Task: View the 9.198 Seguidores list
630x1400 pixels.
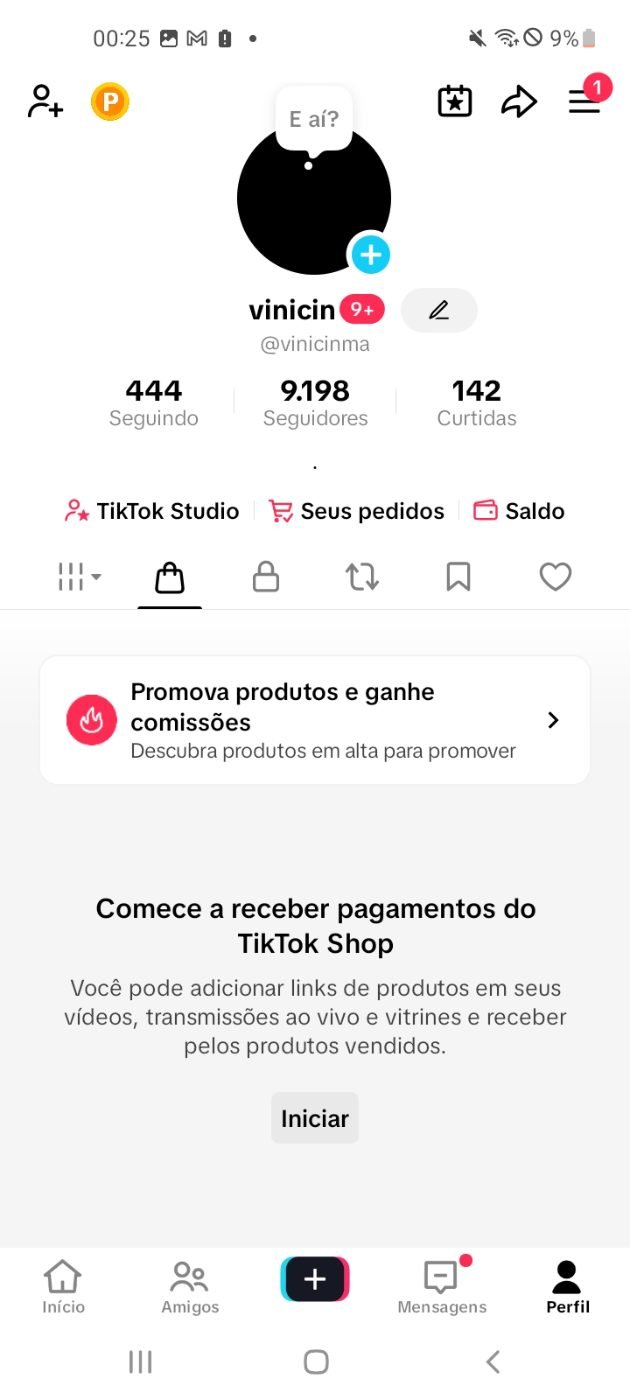Action: [x=315, y=402]
